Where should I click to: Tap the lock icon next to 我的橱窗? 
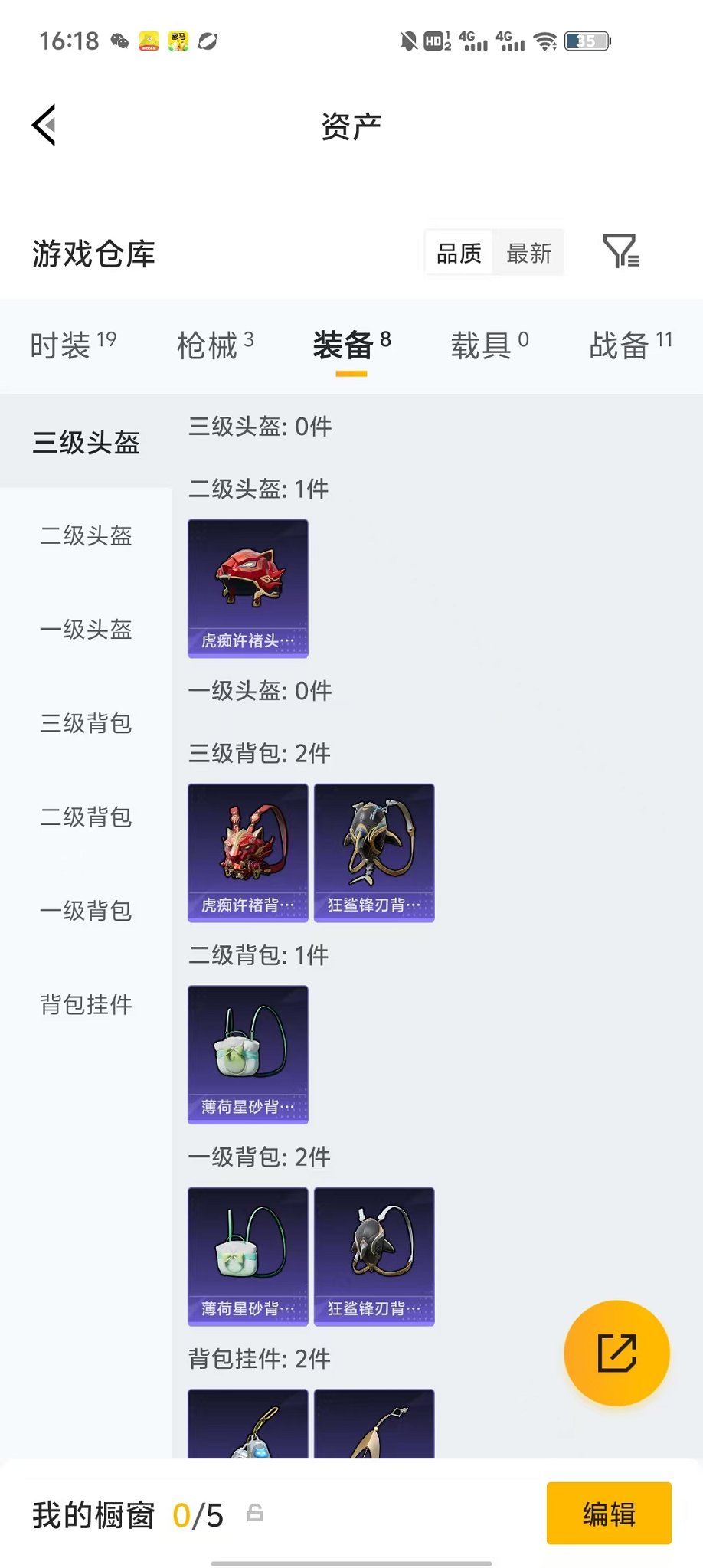coord(256,1512)
